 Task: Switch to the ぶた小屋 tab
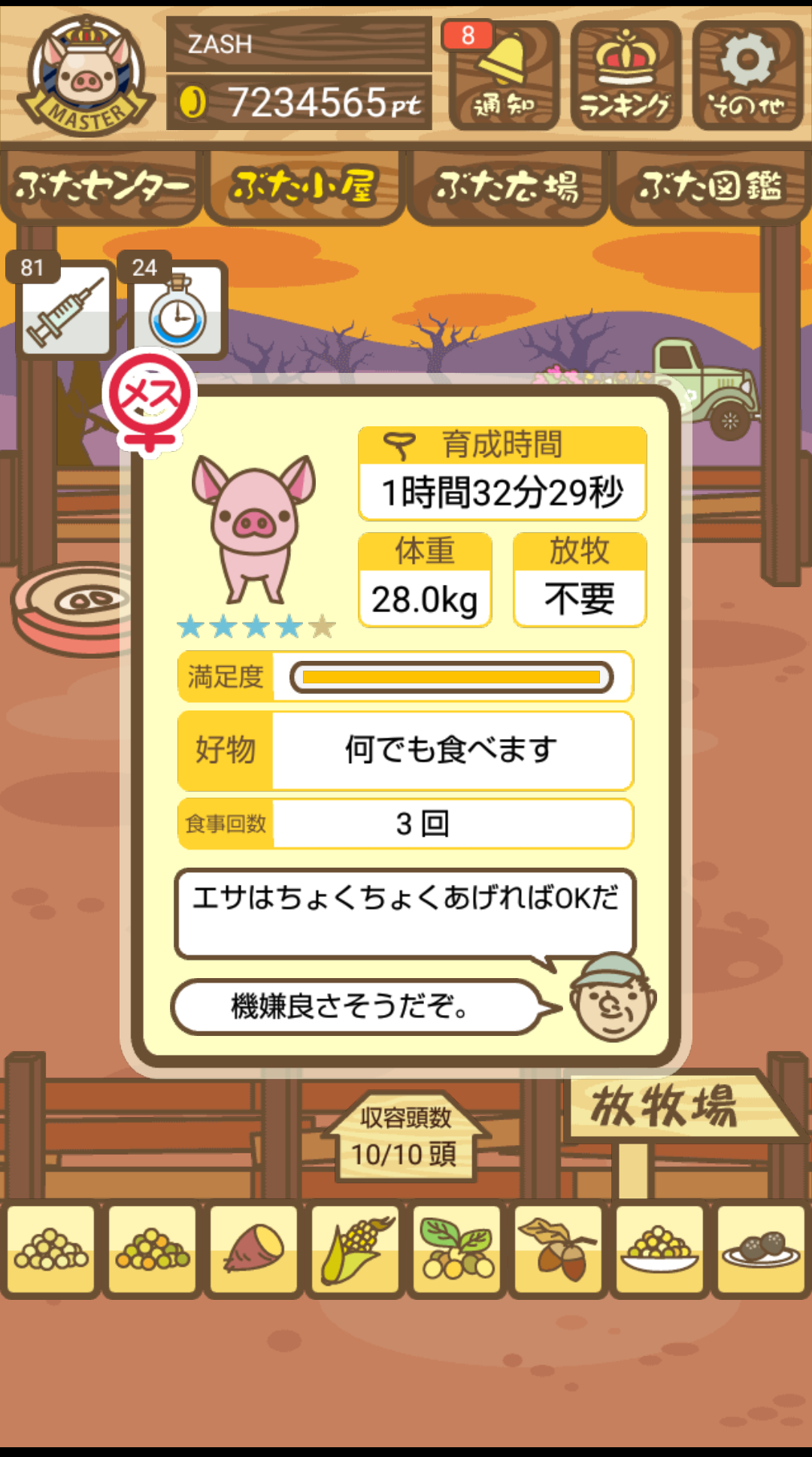coord(304,186)
